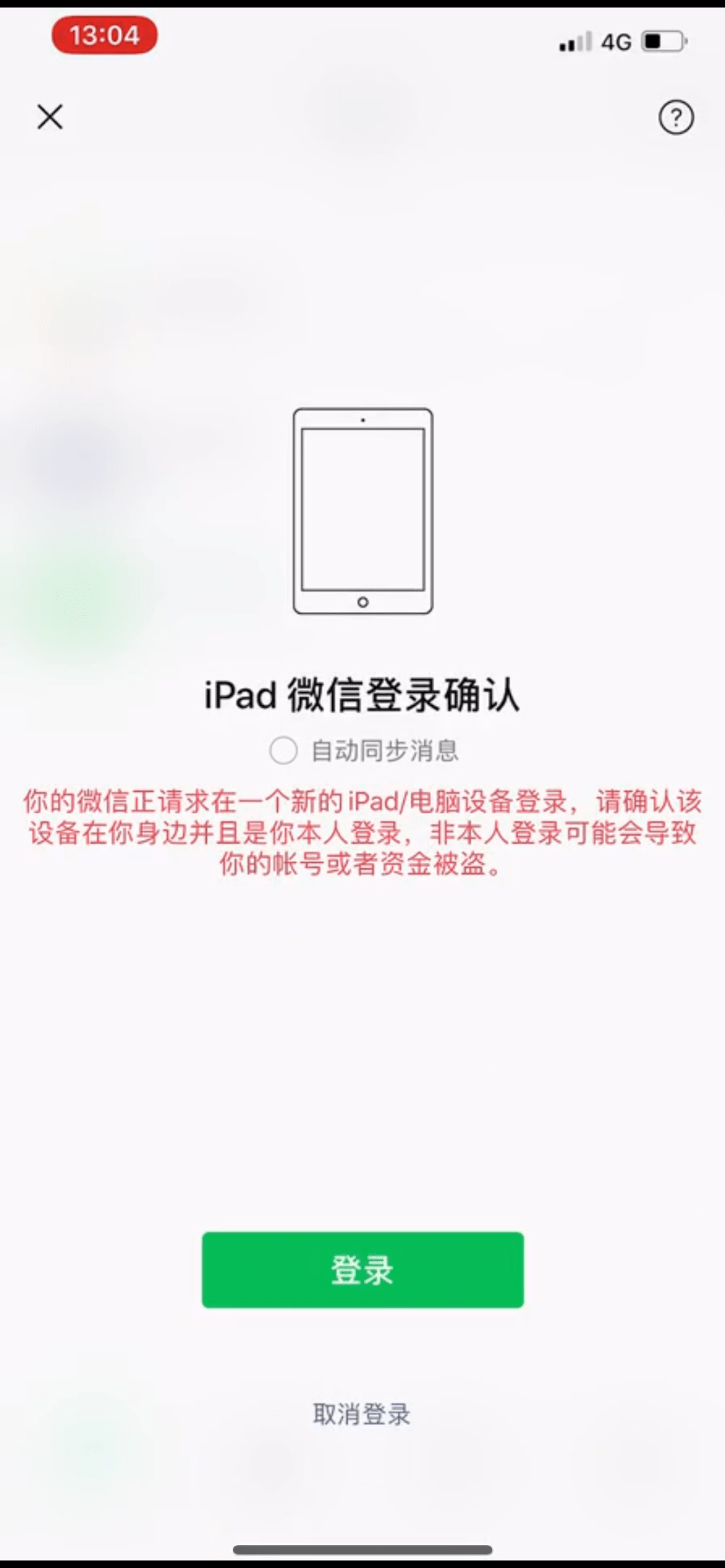Tap the 登录 confirmation button
The width and height of the screenshot is (725, 1568).
pyautogui.click(x=362, y=1271)
